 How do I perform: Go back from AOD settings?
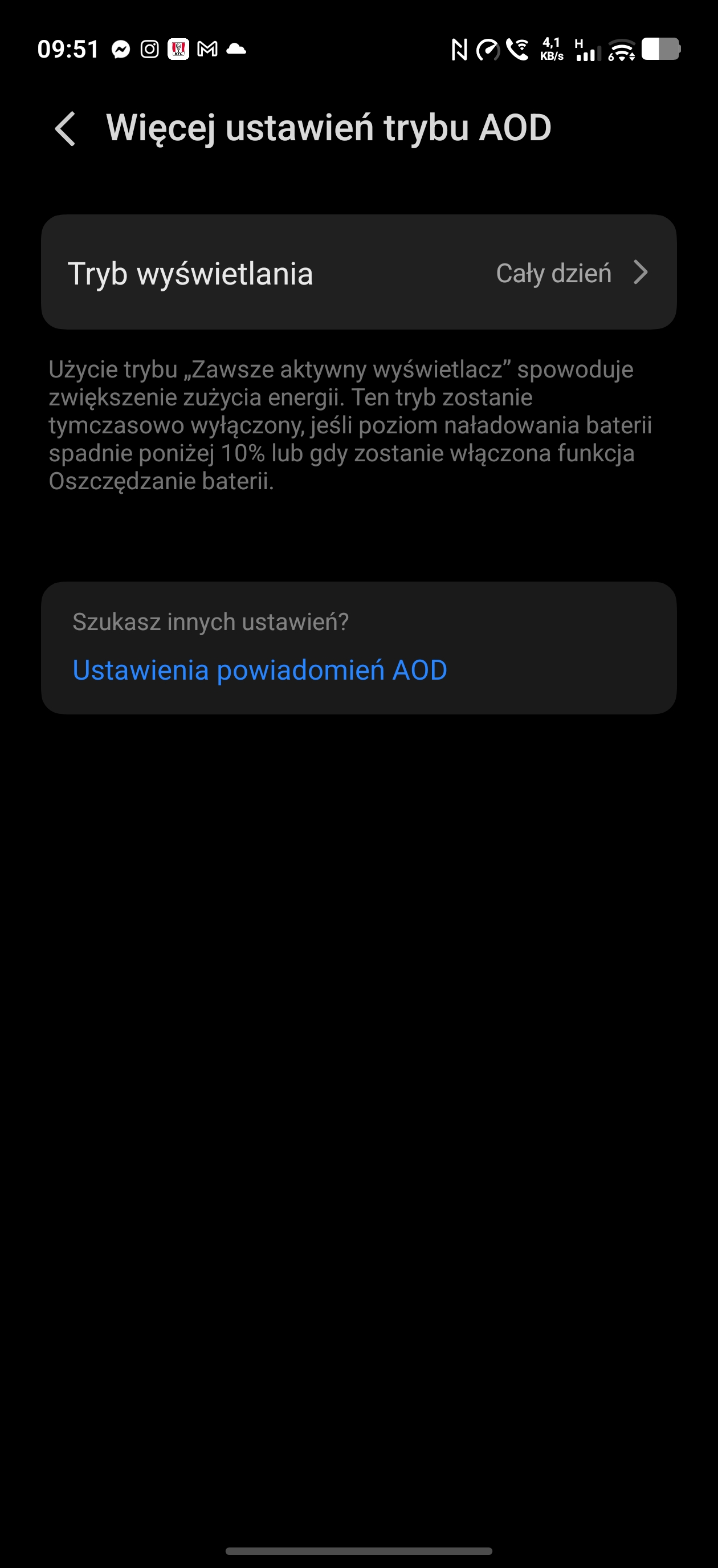(65, 128)
